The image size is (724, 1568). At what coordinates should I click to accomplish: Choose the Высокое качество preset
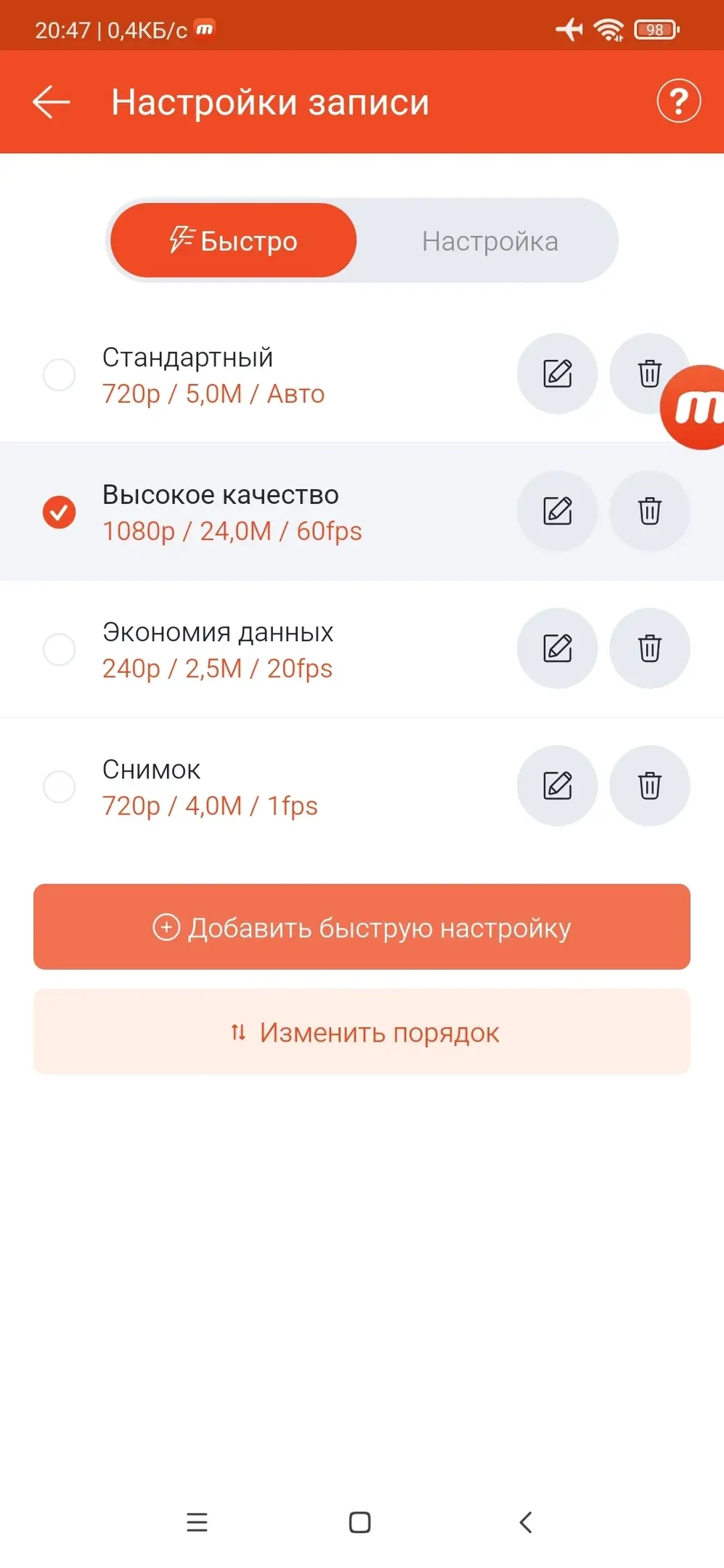tap(60, 512)
